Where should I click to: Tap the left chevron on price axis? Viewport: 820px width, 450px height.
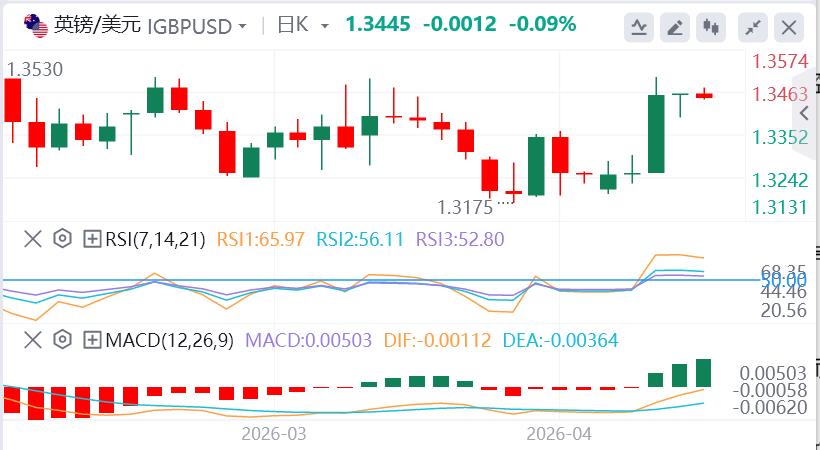pyautogui.click(x=806, y=113)
